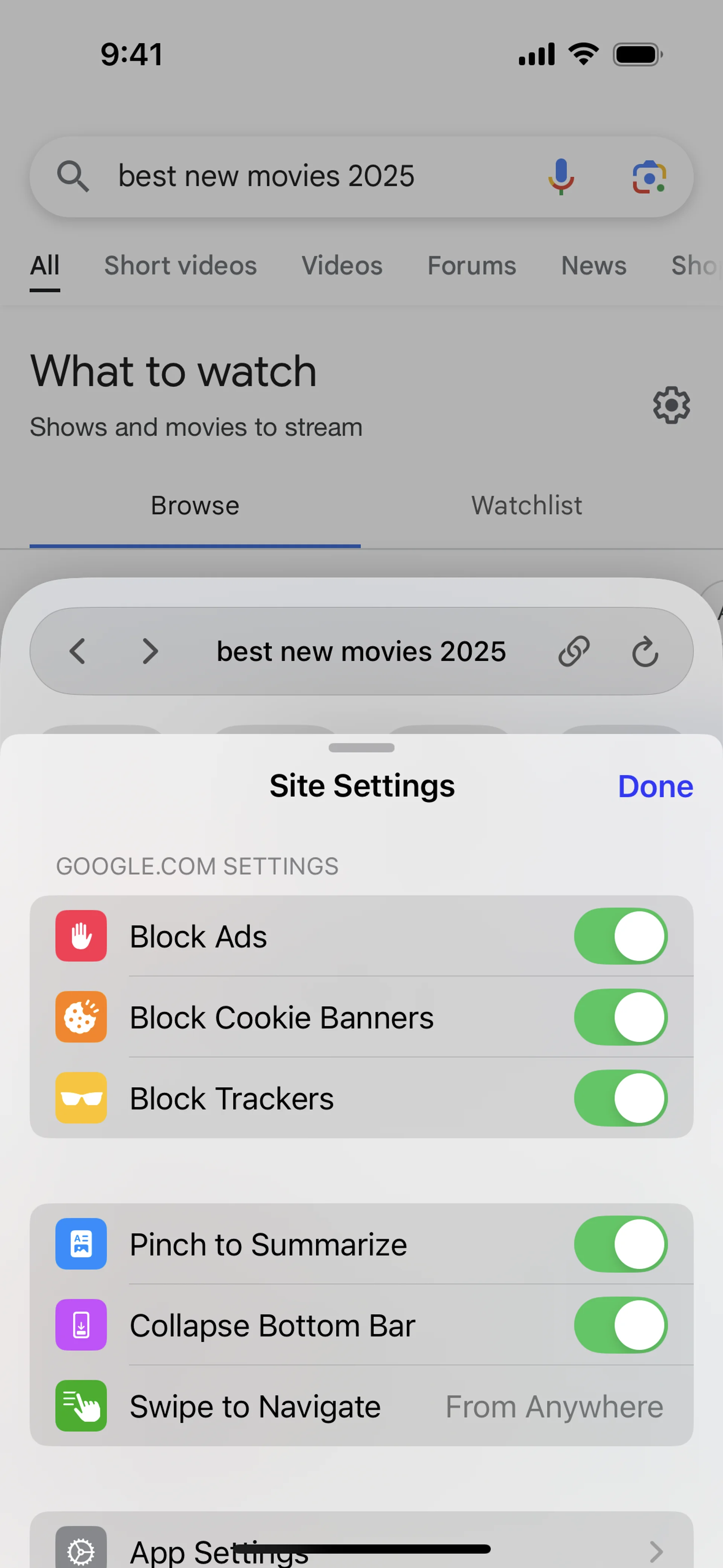The image size is (723, 1568).
Task: Open the Watchlist tab
Action: pos(526,505)
